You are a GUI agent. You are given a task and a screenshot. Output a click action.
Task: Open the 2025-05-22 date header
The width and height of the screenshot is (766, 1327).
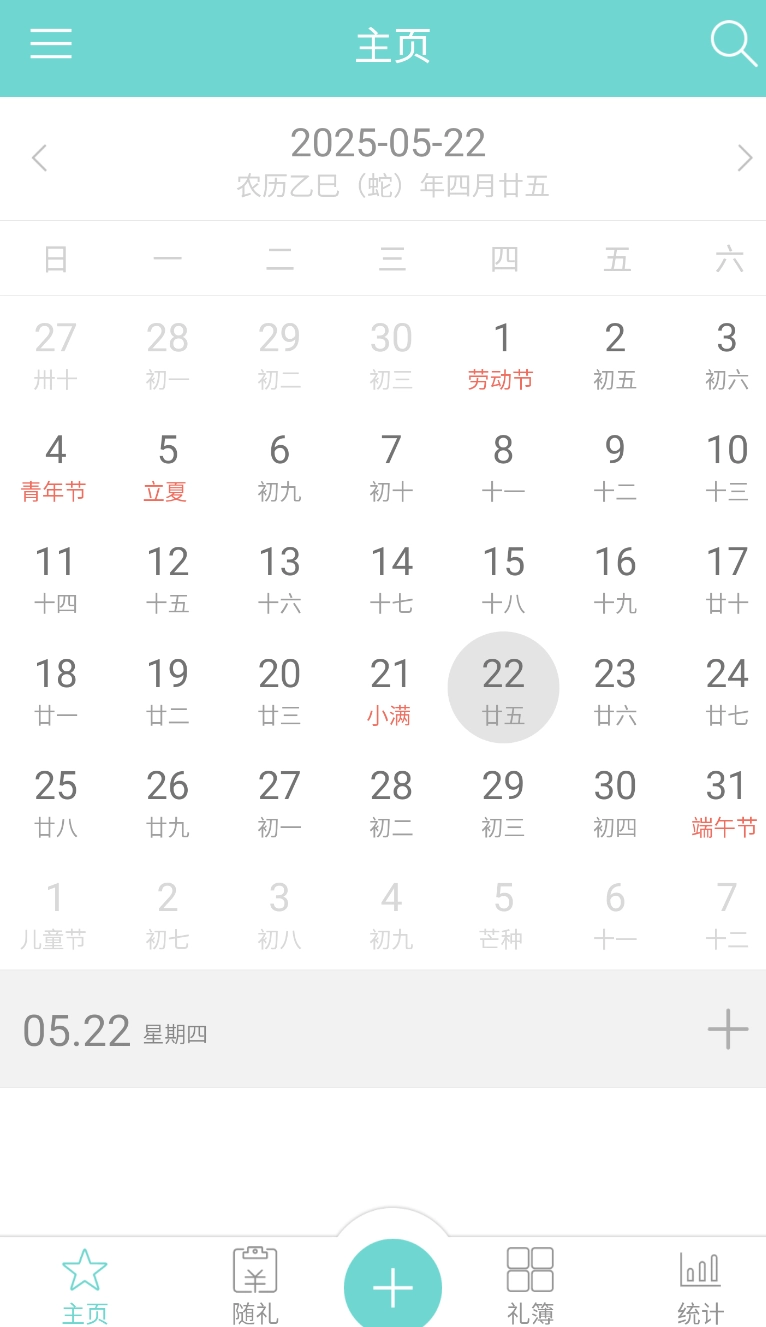point(388,143)
